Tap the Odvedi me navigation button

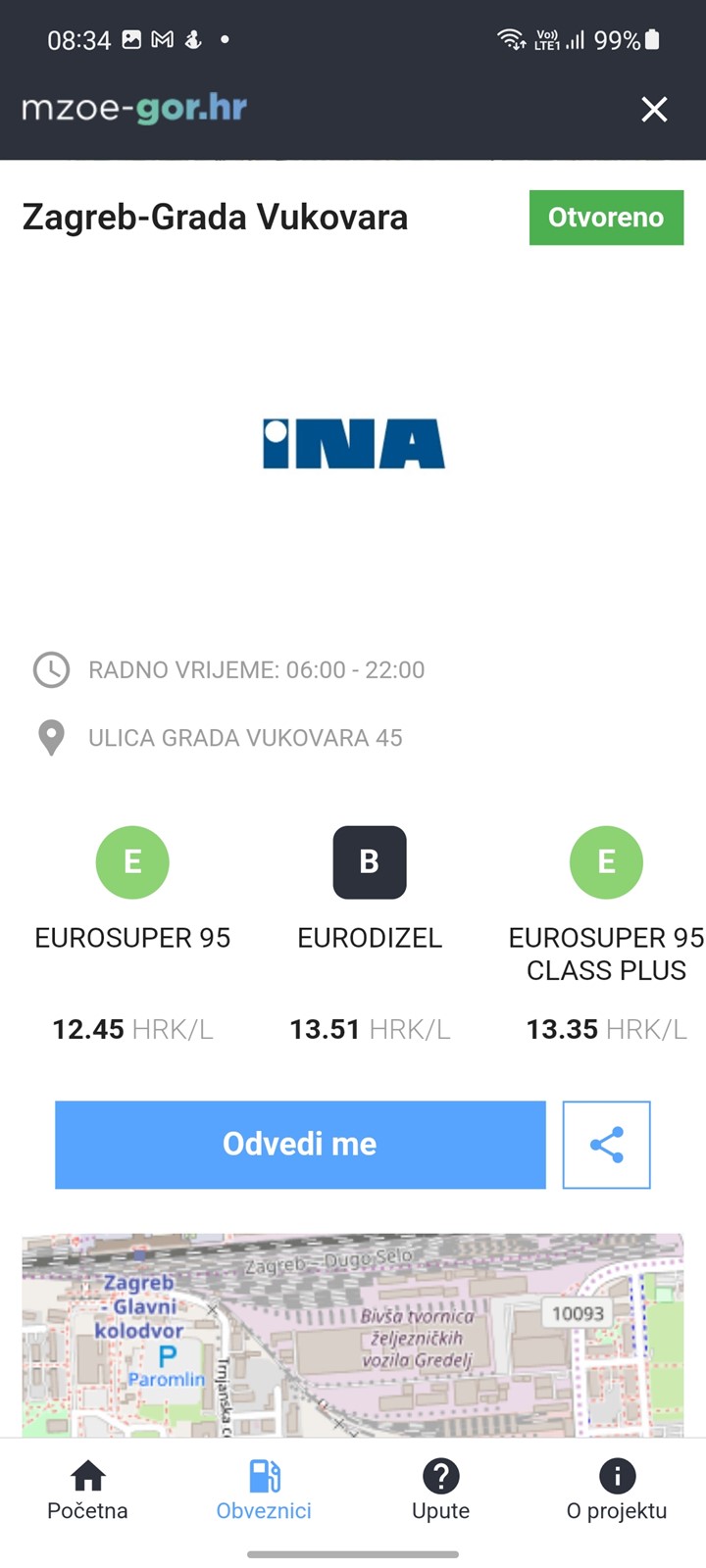click(x=300, y=1144)
